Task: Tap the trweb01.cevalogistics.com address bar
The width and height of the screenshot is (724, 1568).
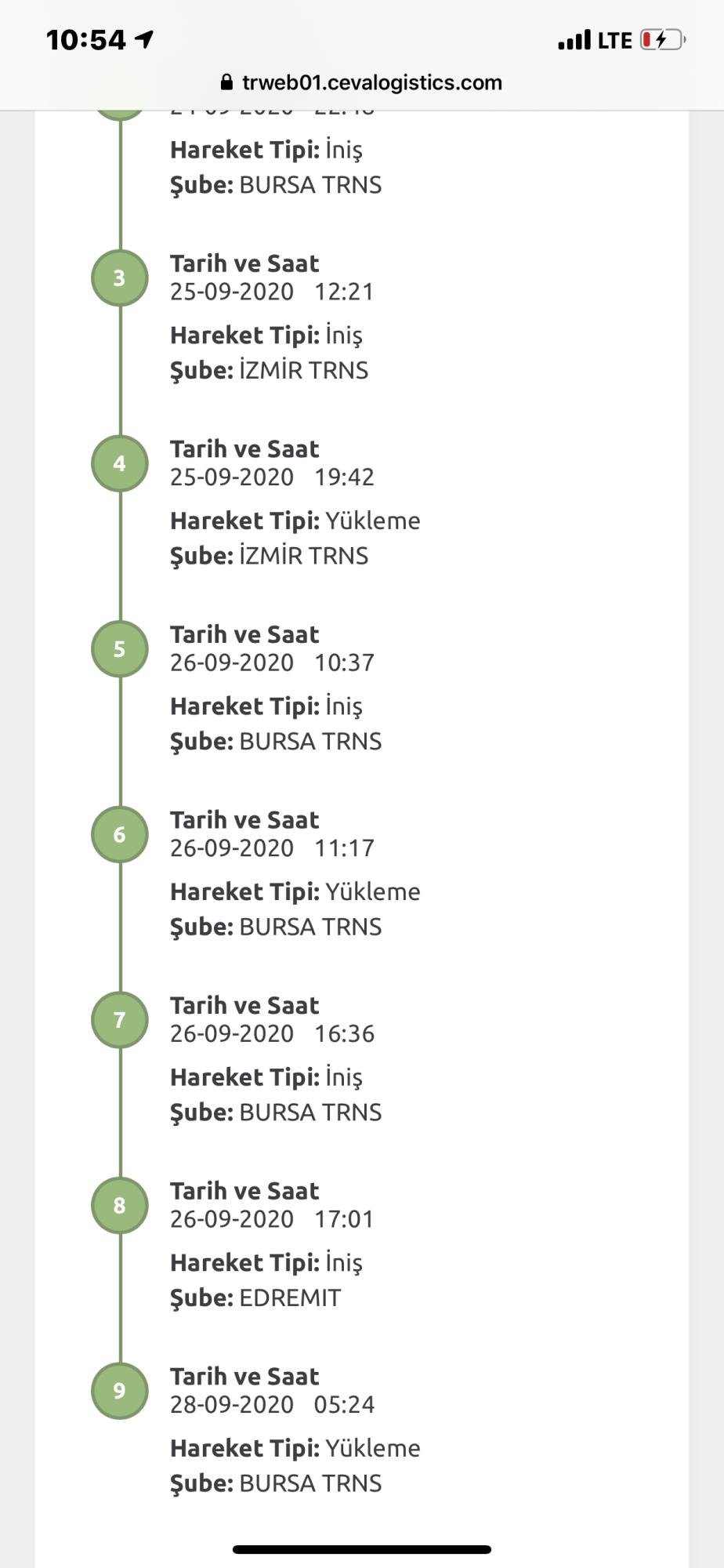Action: (362, 82)
